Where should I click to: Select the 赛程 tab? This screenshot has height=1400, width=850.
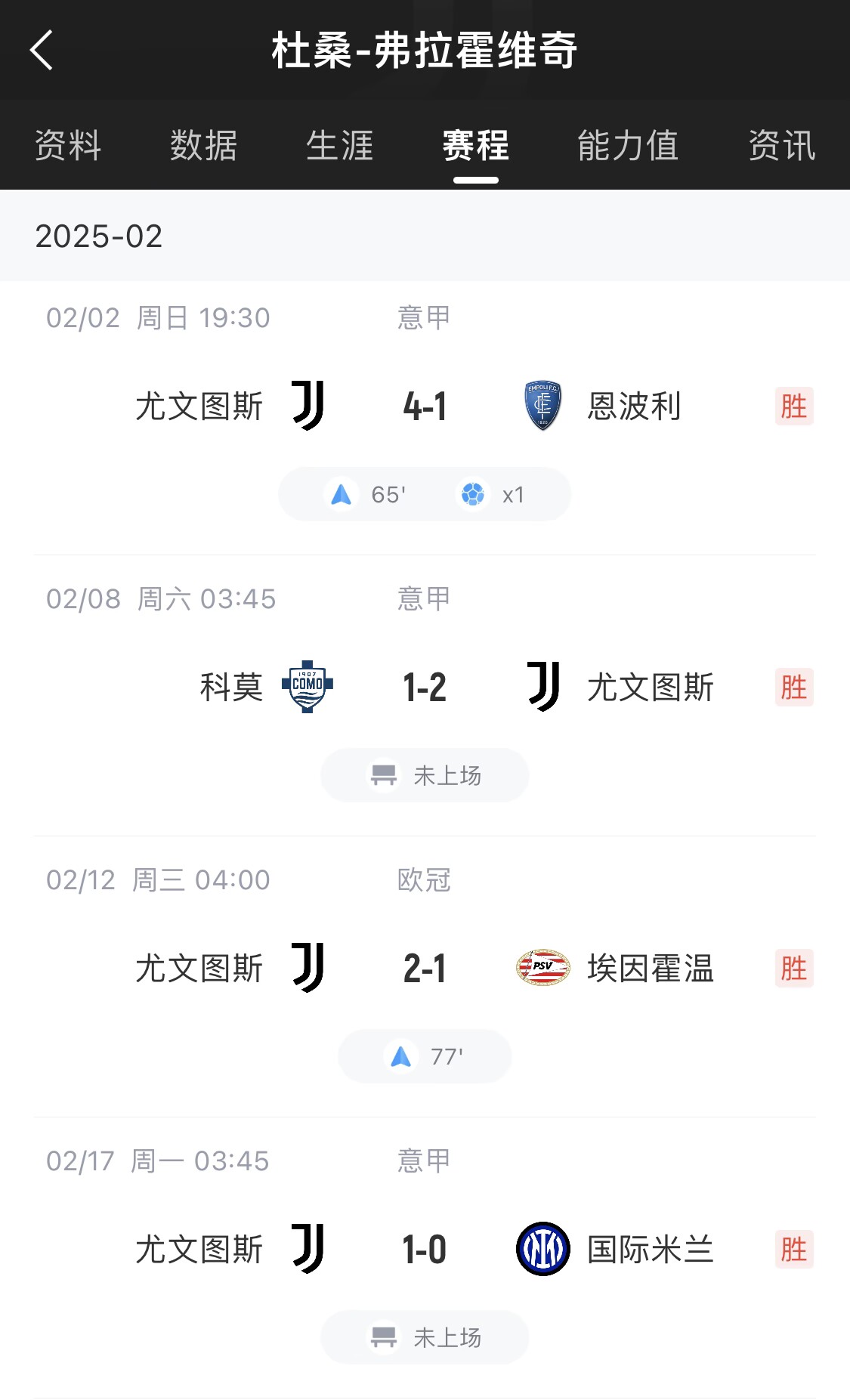click(x=476, y=145)
